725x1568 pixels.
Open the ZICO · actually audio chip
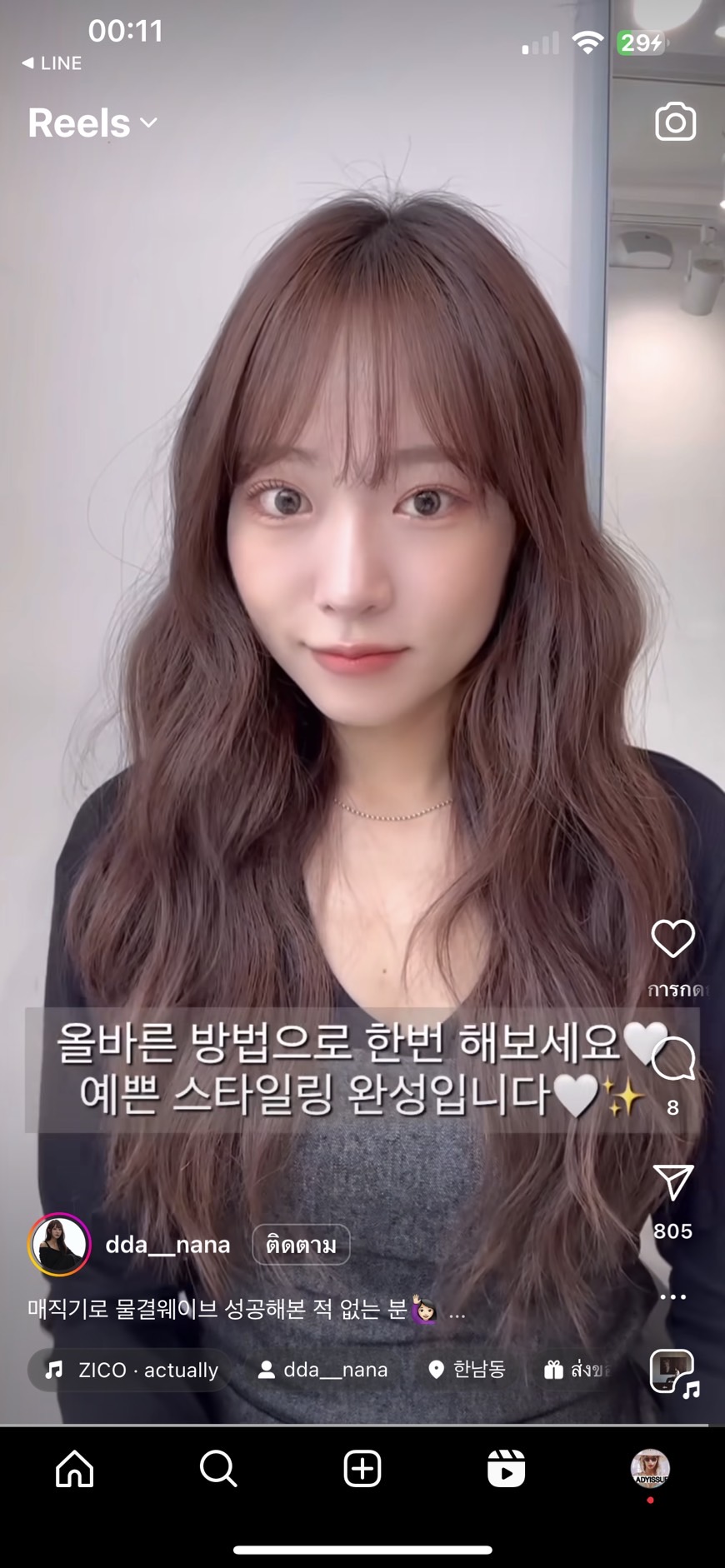click(131, 1370)
